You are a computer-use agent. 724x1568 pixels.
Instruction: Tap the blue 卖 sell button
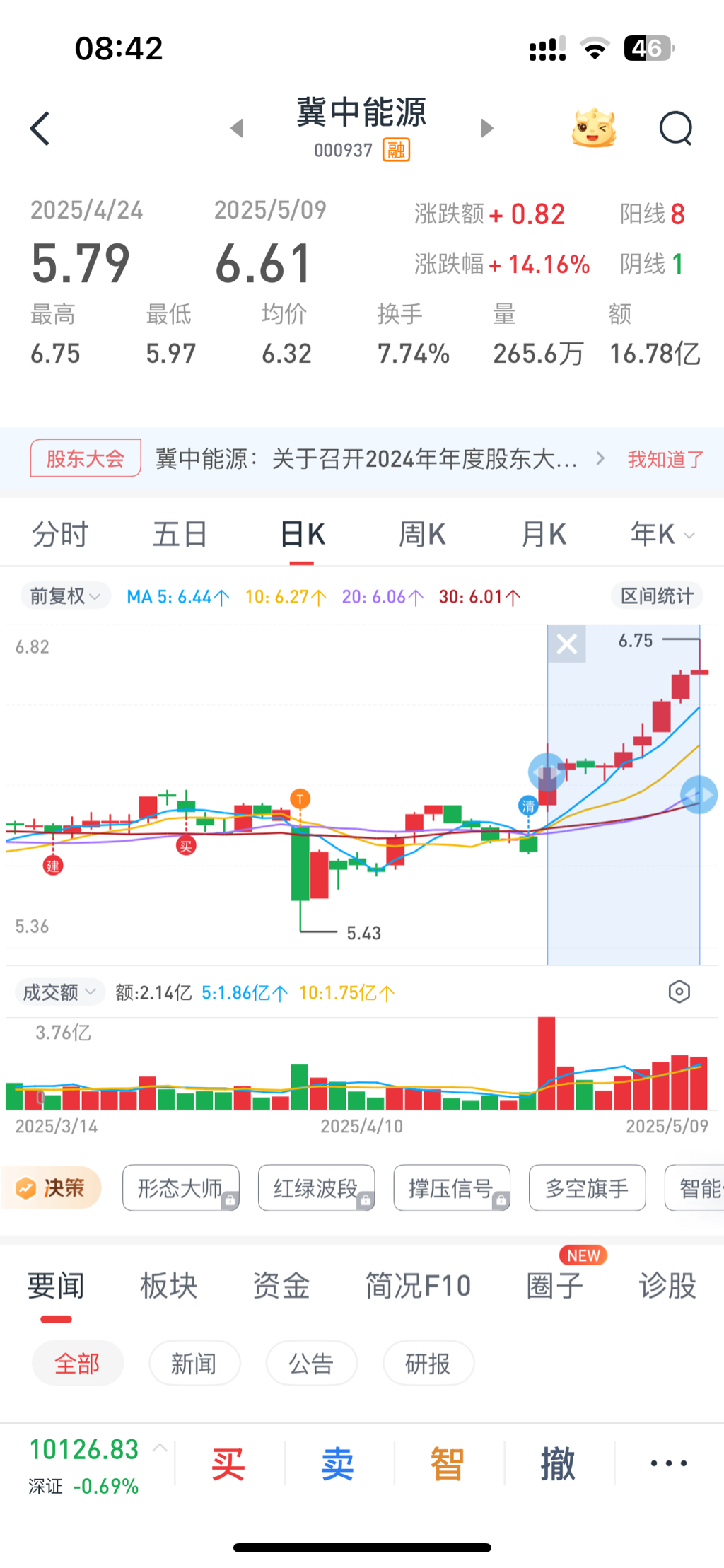(338, 1463)
